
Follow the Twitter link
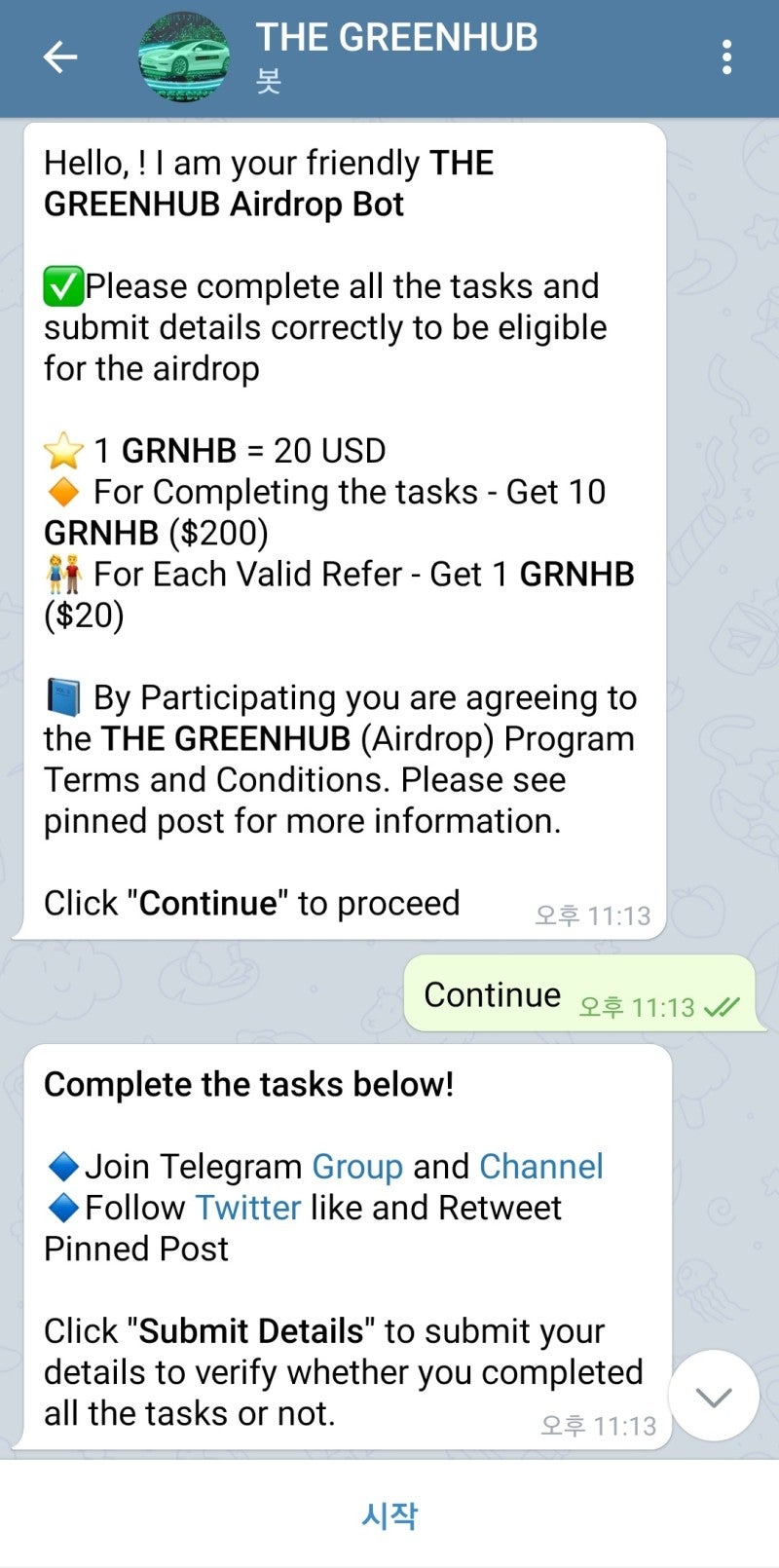coord(248,1208)
